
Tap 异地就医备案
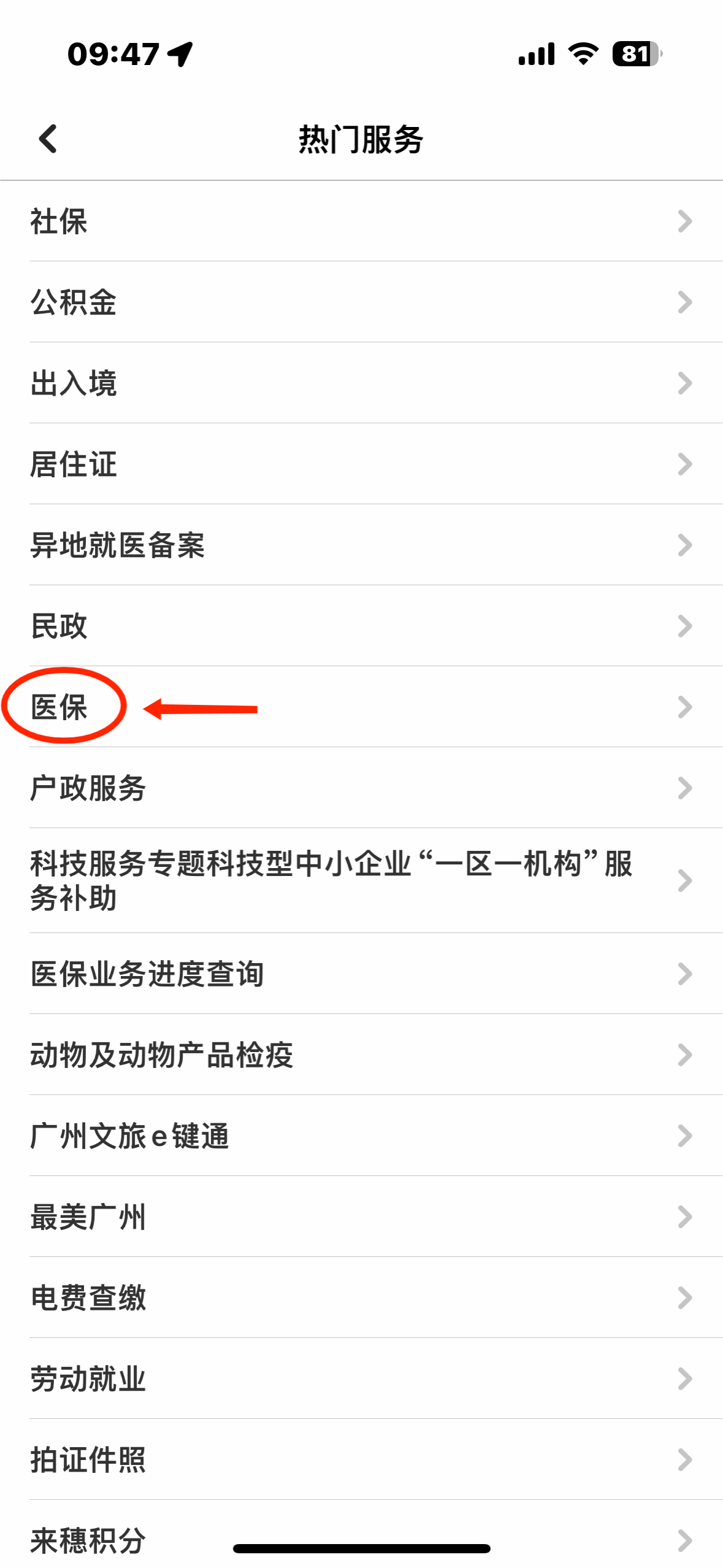click(361, 545)
